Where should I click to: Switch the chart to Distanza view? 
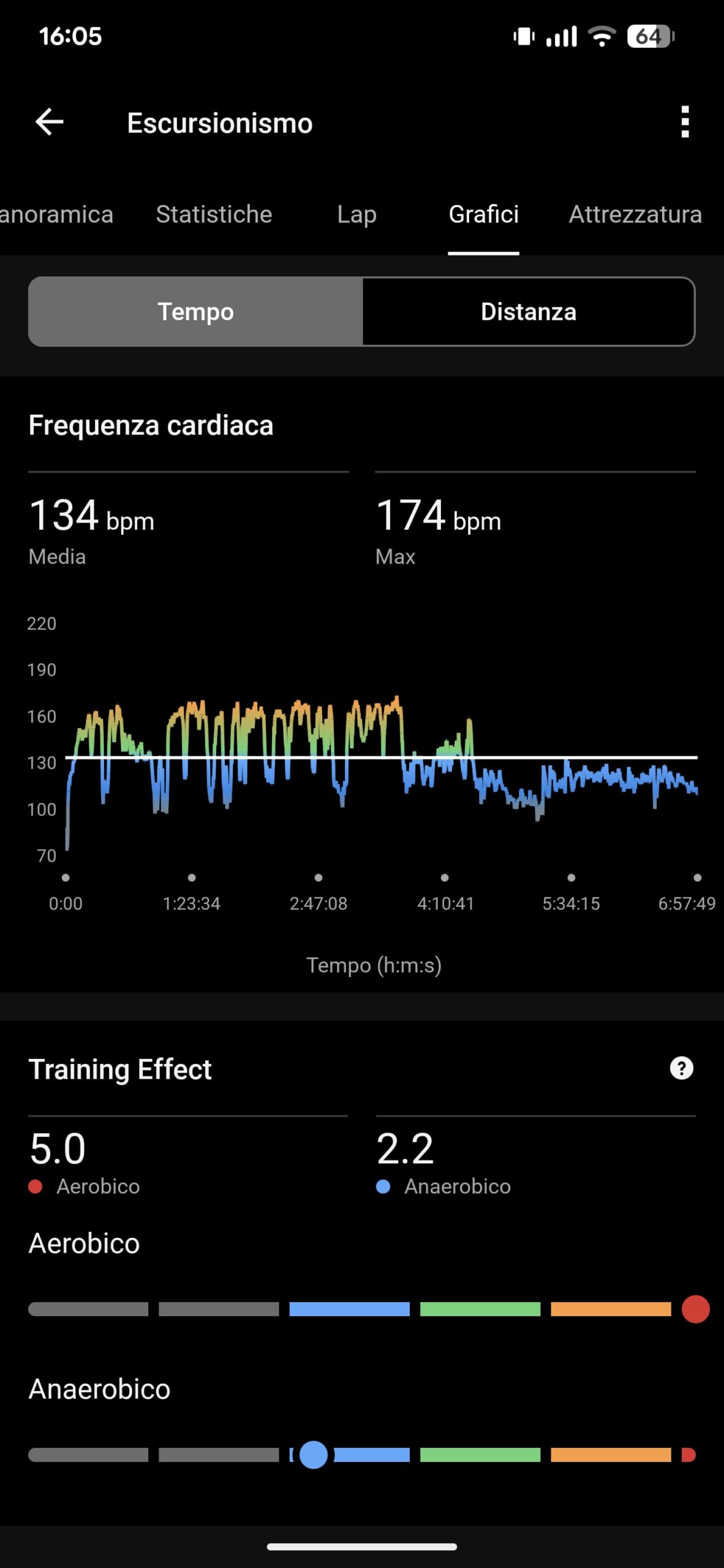tap(529, 311)
